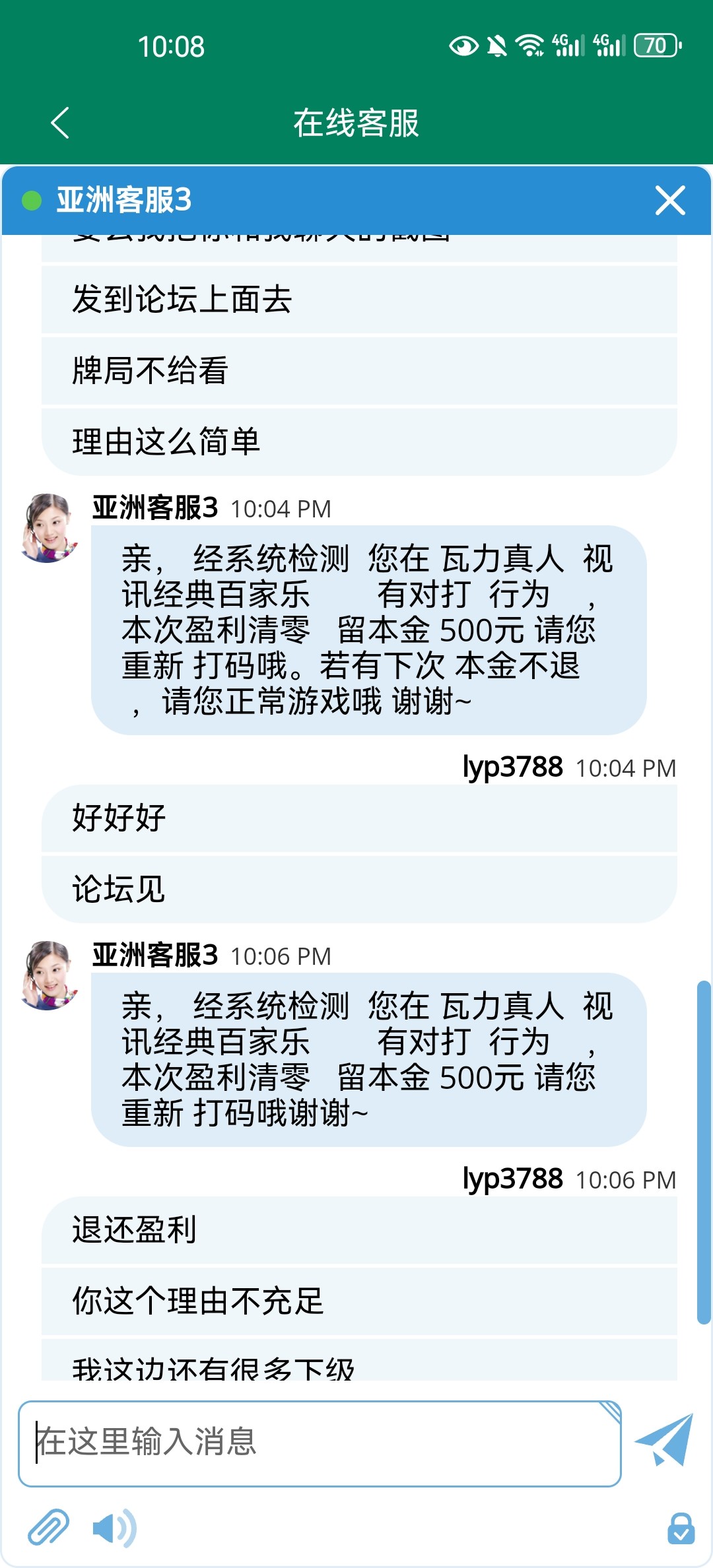Tap the battery indicator in the status bar
The height and width of the screenshot is (1568, 713).
coord(656,46)
